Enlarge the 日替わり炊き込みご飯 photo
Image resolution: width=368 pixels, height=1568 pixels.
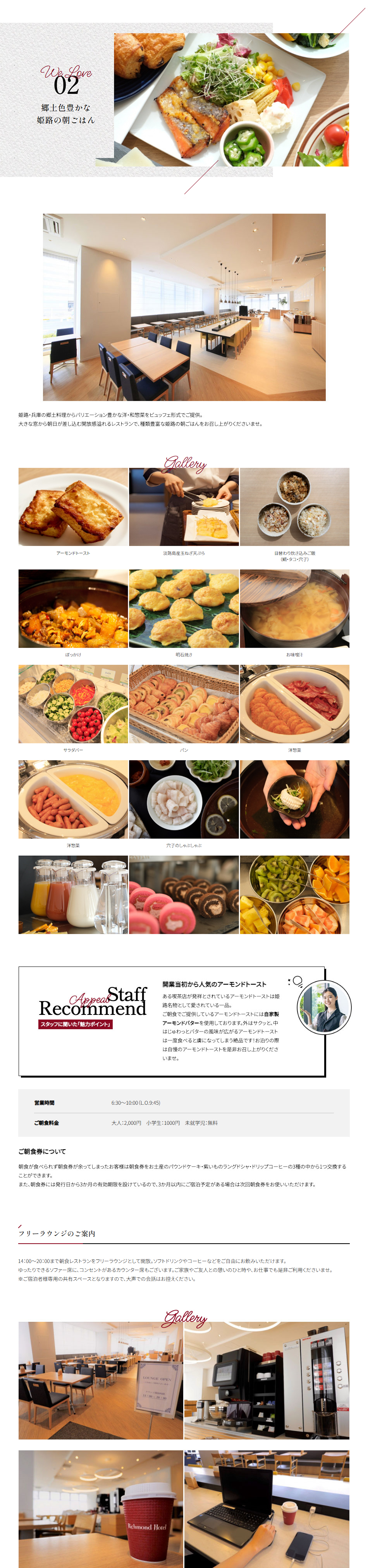point(294,506)
